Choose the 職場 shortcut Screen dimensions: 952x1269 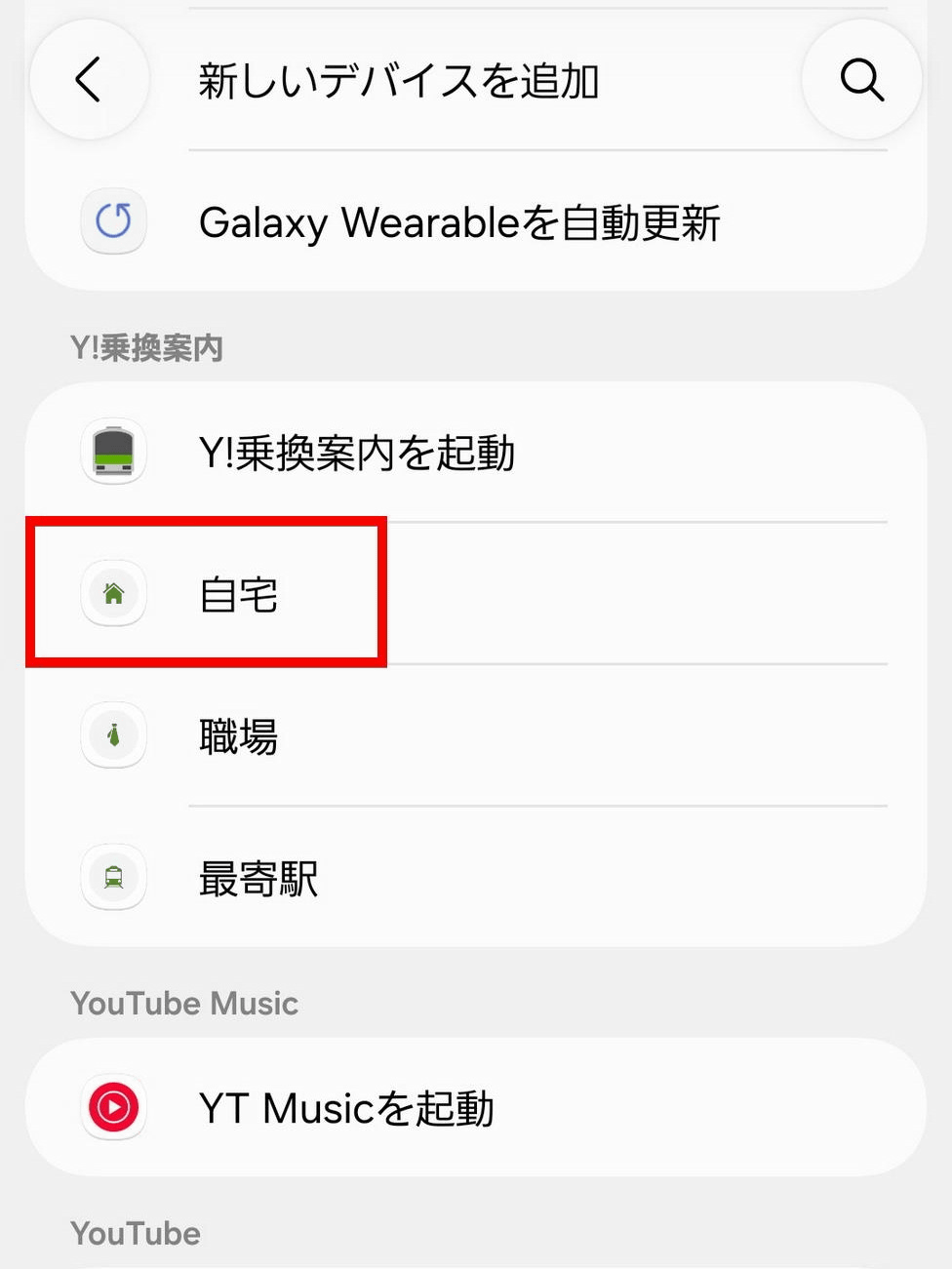239,736
